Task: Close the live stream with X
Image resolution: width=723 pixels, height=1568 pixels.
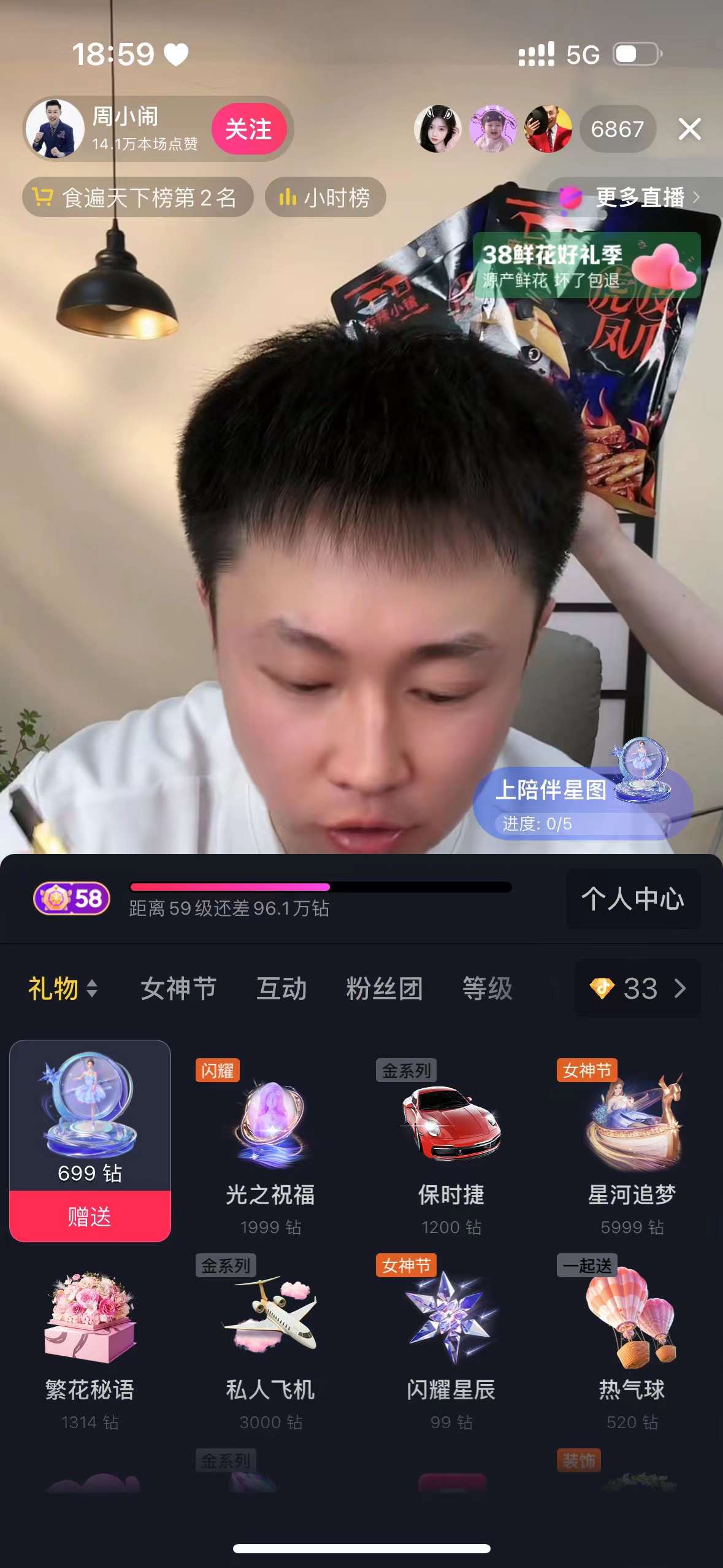Action: 689,129
